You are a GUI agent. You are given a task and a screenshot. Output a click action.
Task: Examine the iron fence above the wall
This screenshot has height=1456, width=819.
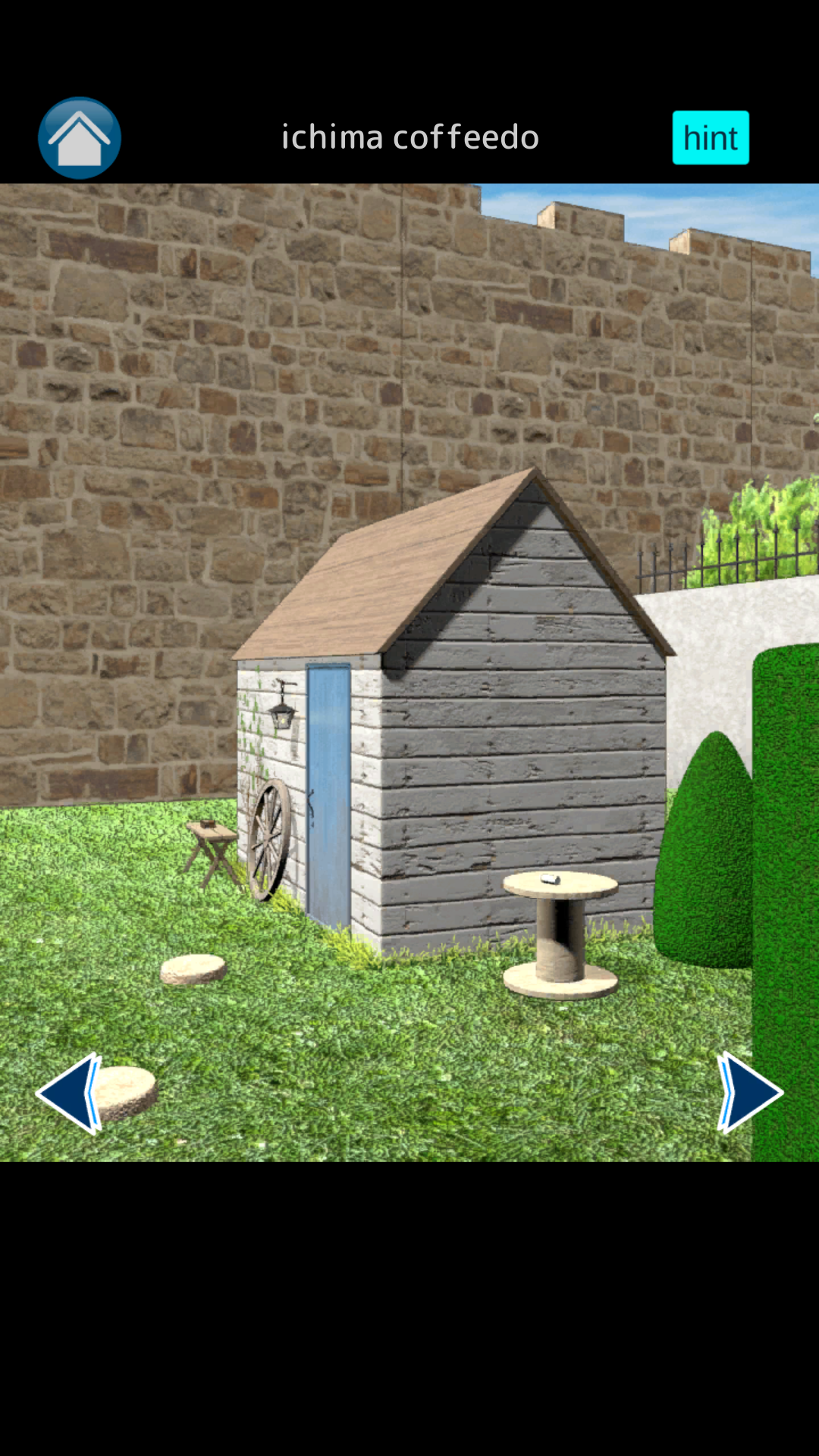(705, 561)
